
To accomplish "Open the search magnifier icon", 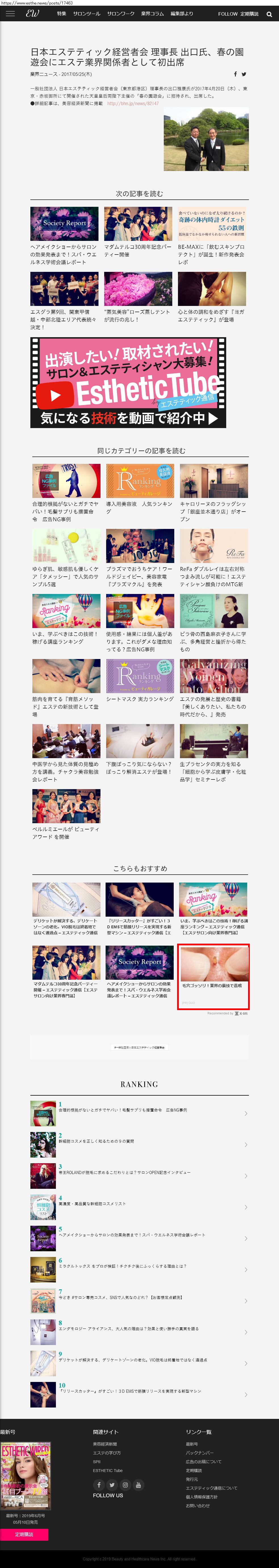I will click(x=269, y=14).
